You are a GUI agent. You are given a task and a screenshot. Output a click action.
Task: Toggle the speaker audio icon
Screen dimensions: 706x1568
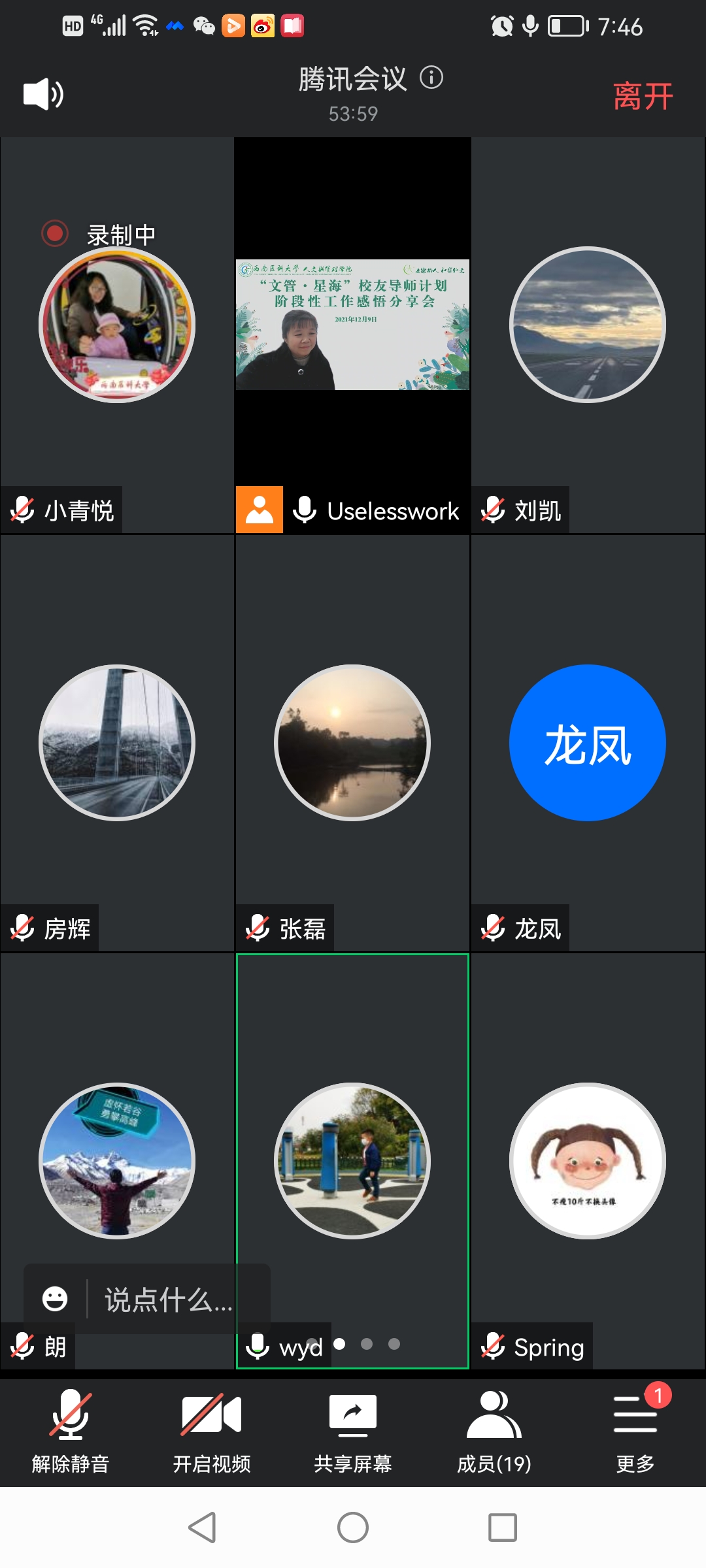43,94
